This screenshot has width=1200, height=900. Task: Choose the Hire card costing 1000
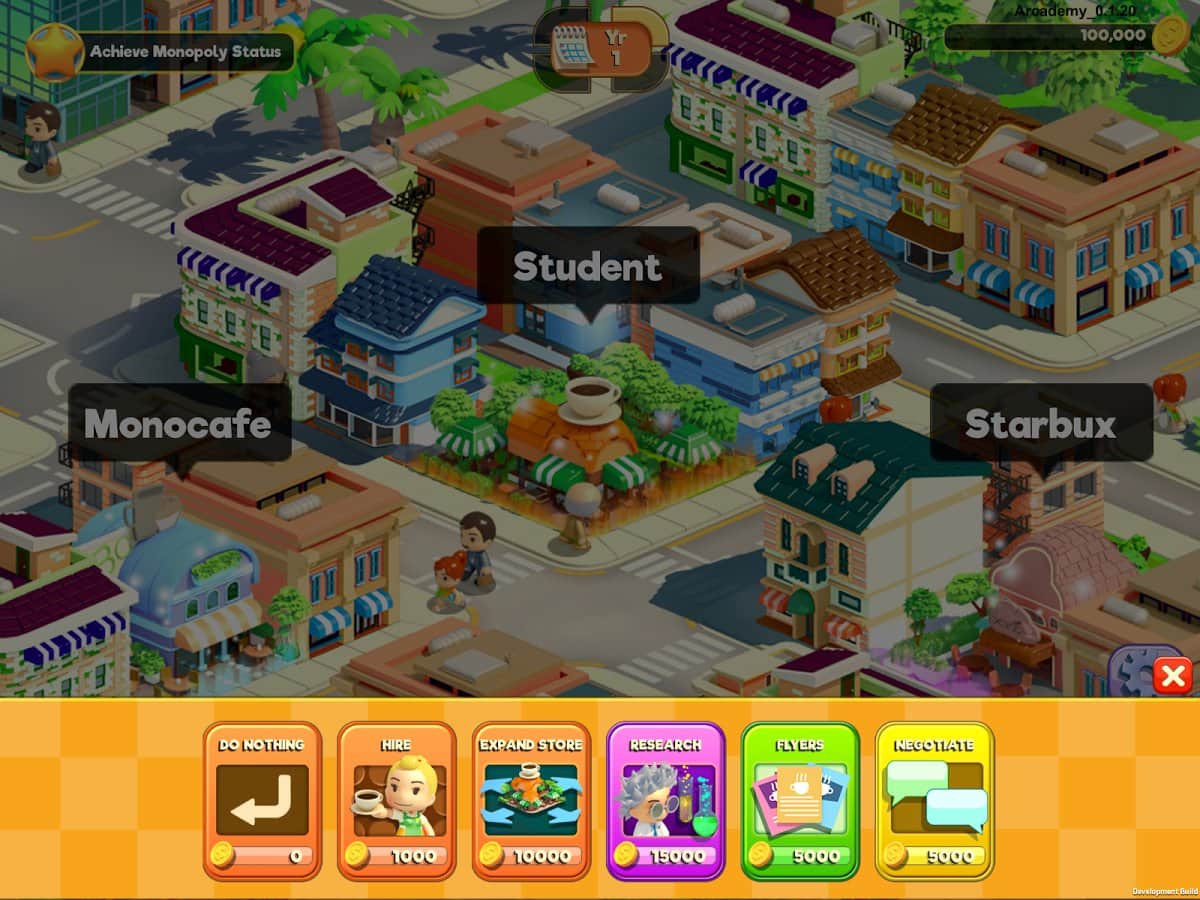coord(396,800)
